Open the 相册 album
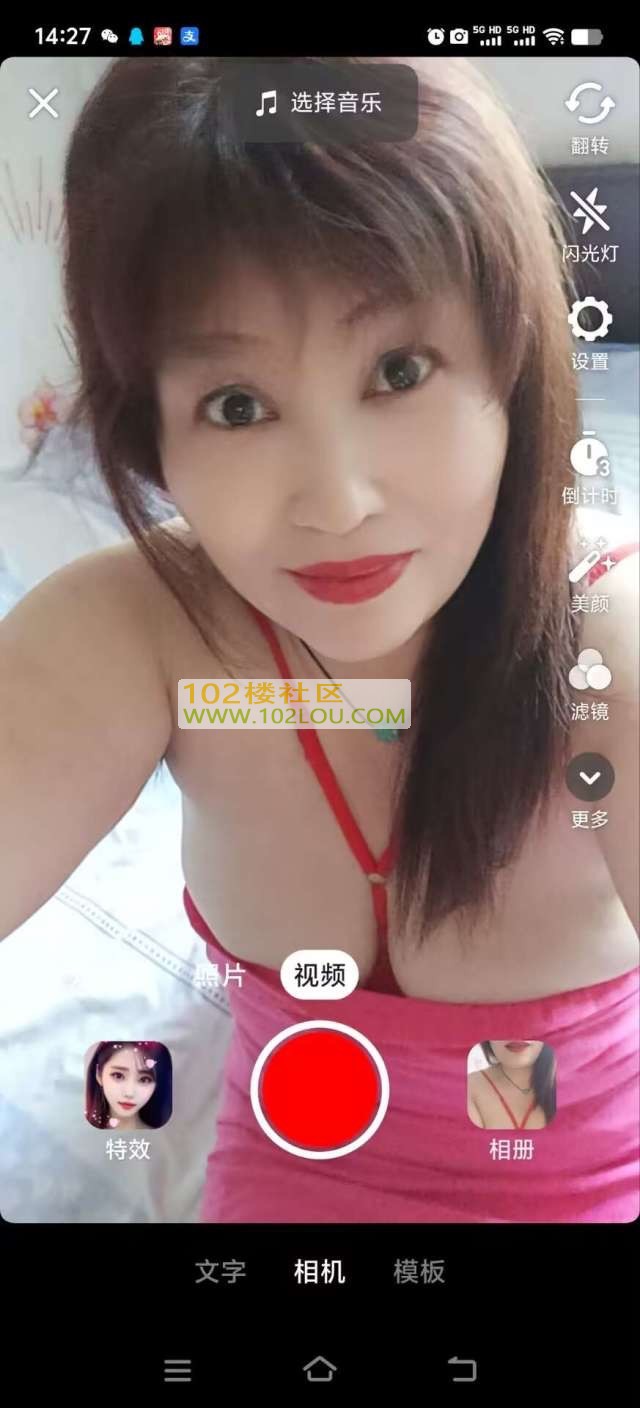Viewport: 640px width, 1408px height. tap(511, 1098)
